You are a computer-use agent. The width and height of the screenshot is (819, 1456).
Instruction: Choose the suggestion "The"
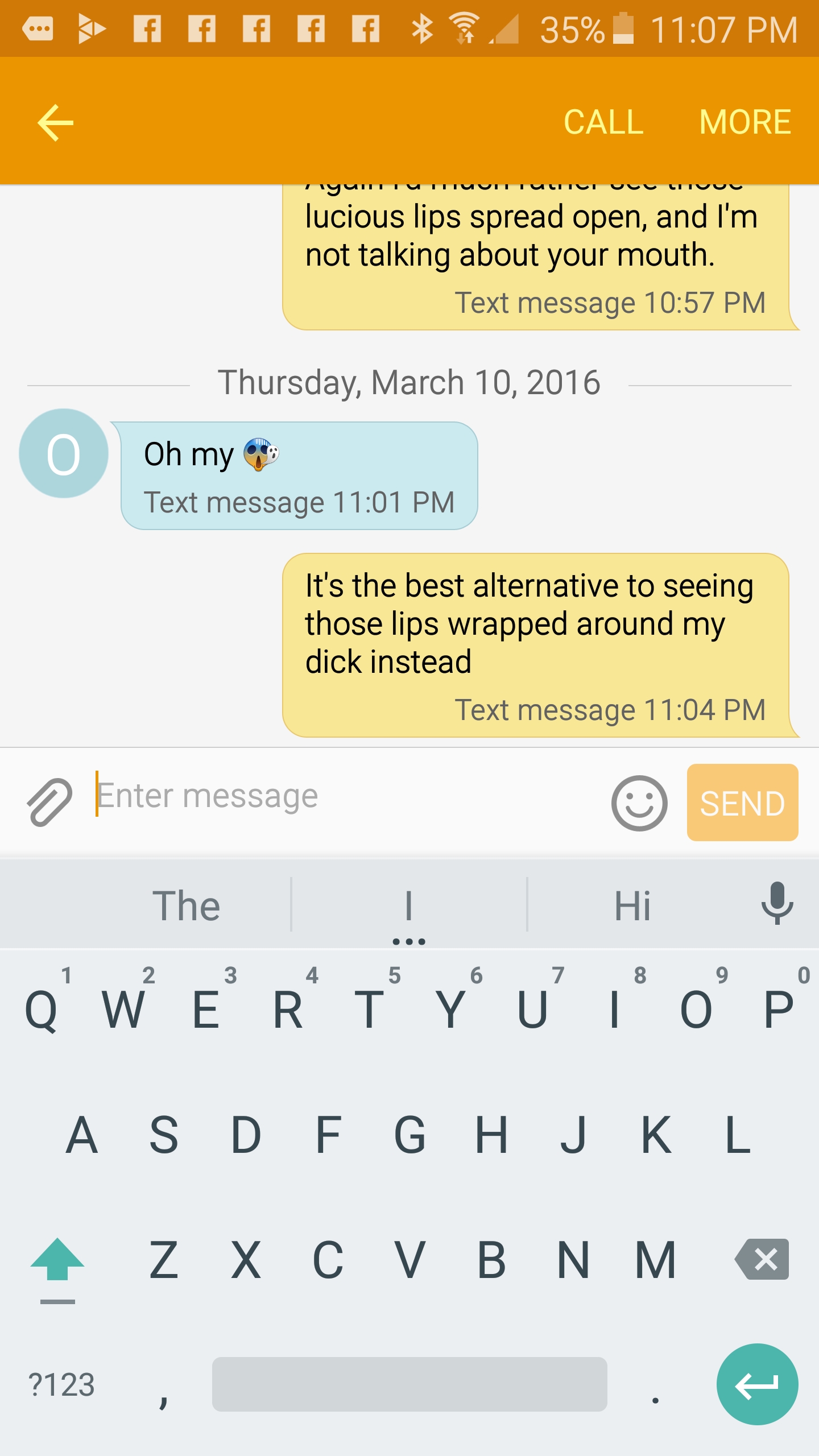click(x=186, y=905)
